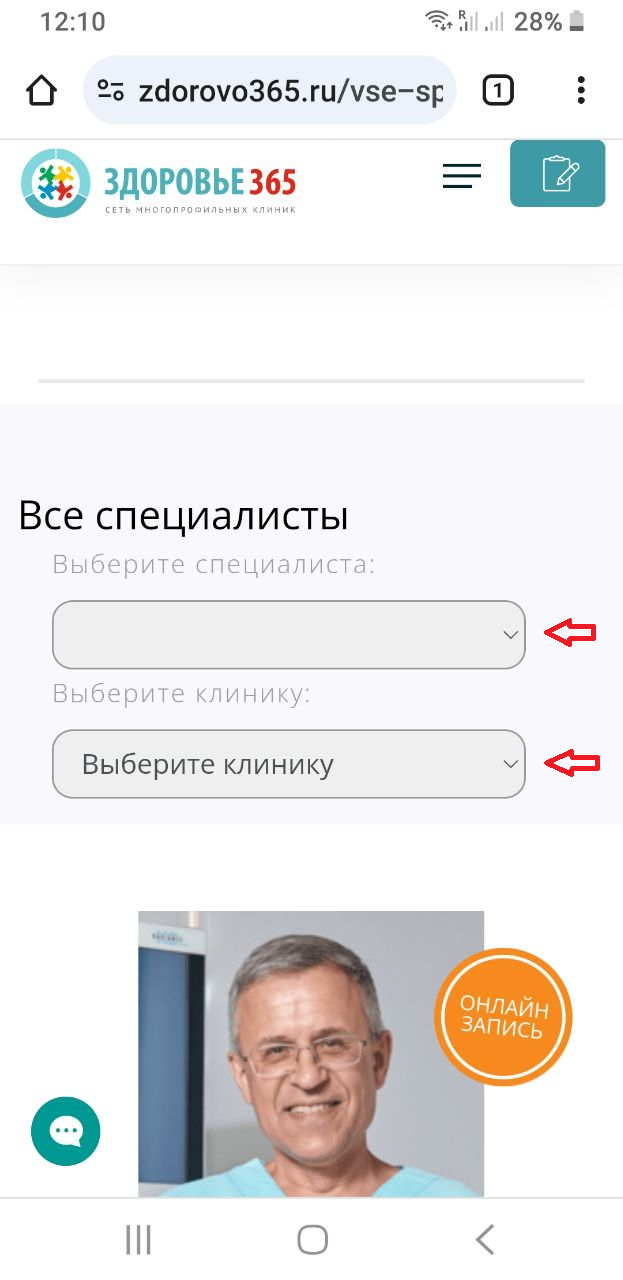This screenshot has width=623, height=1280.
Task: Go back with the system back button
Action: click(485, 1240)
